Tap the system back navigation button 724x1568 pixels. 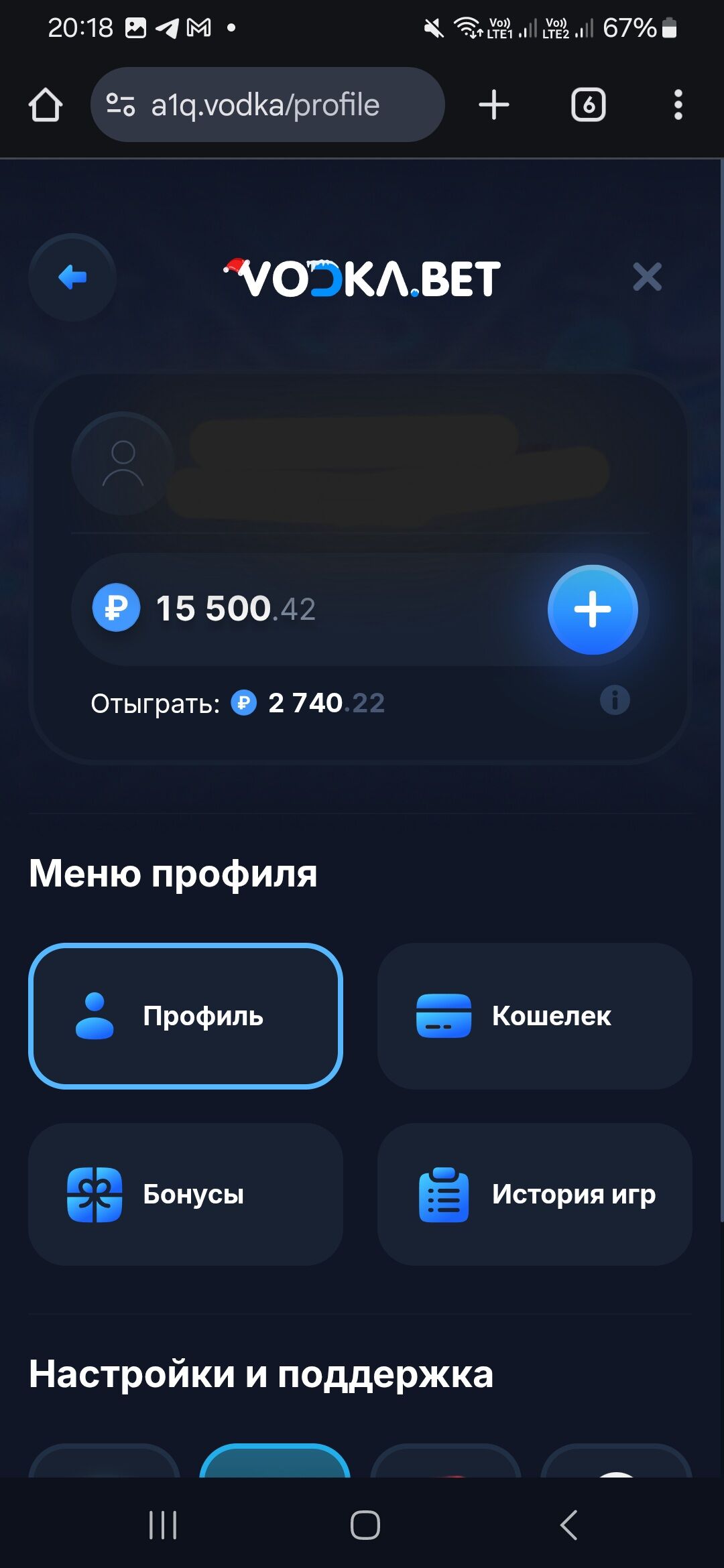(x=568, y=1525)
